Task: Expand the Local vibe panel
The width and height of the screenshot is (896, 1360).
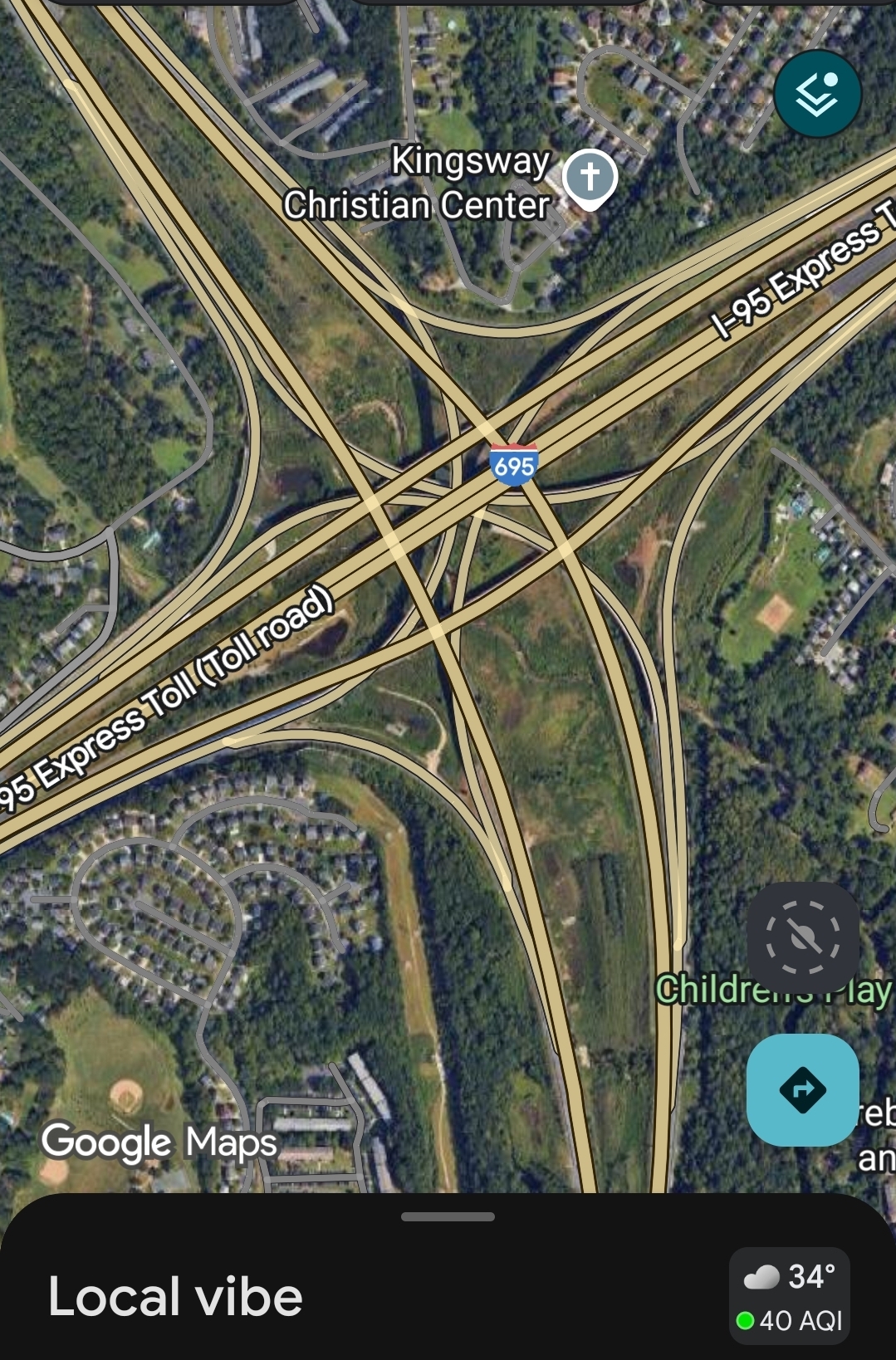Action: [448, 1217]
